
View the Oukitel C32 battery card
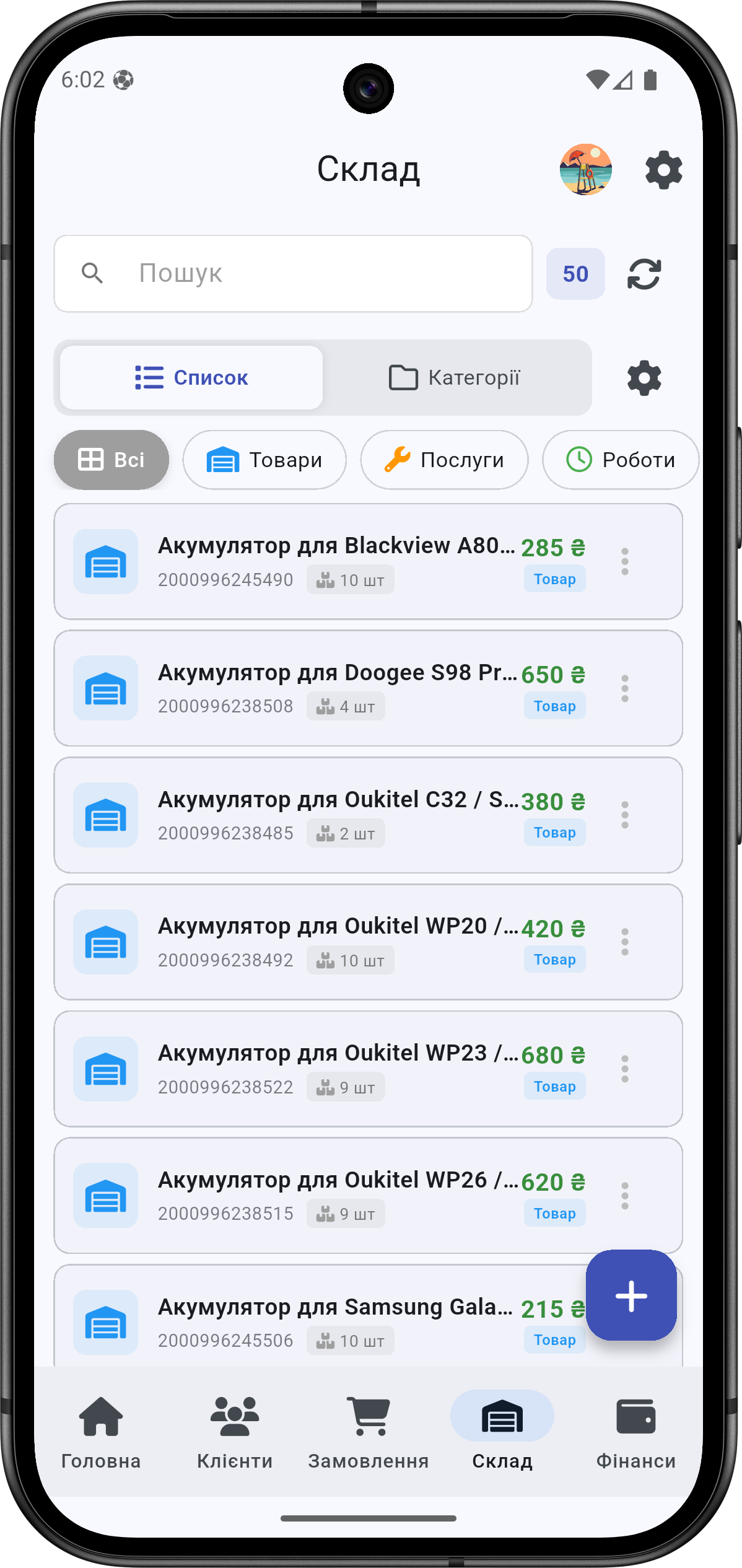pos(334,815)
